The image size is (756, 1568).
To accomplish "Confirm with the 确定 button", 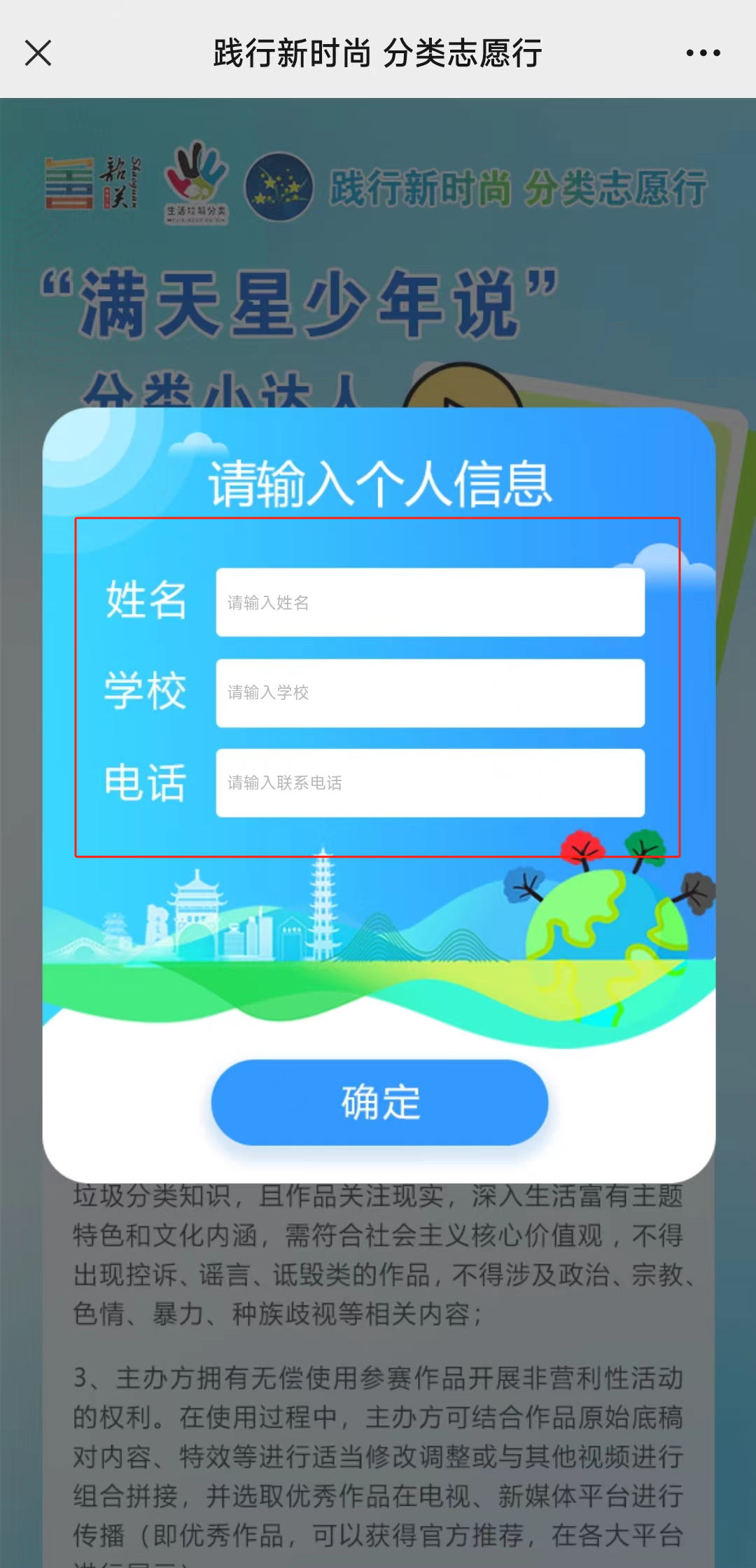I will (379, 1102).
